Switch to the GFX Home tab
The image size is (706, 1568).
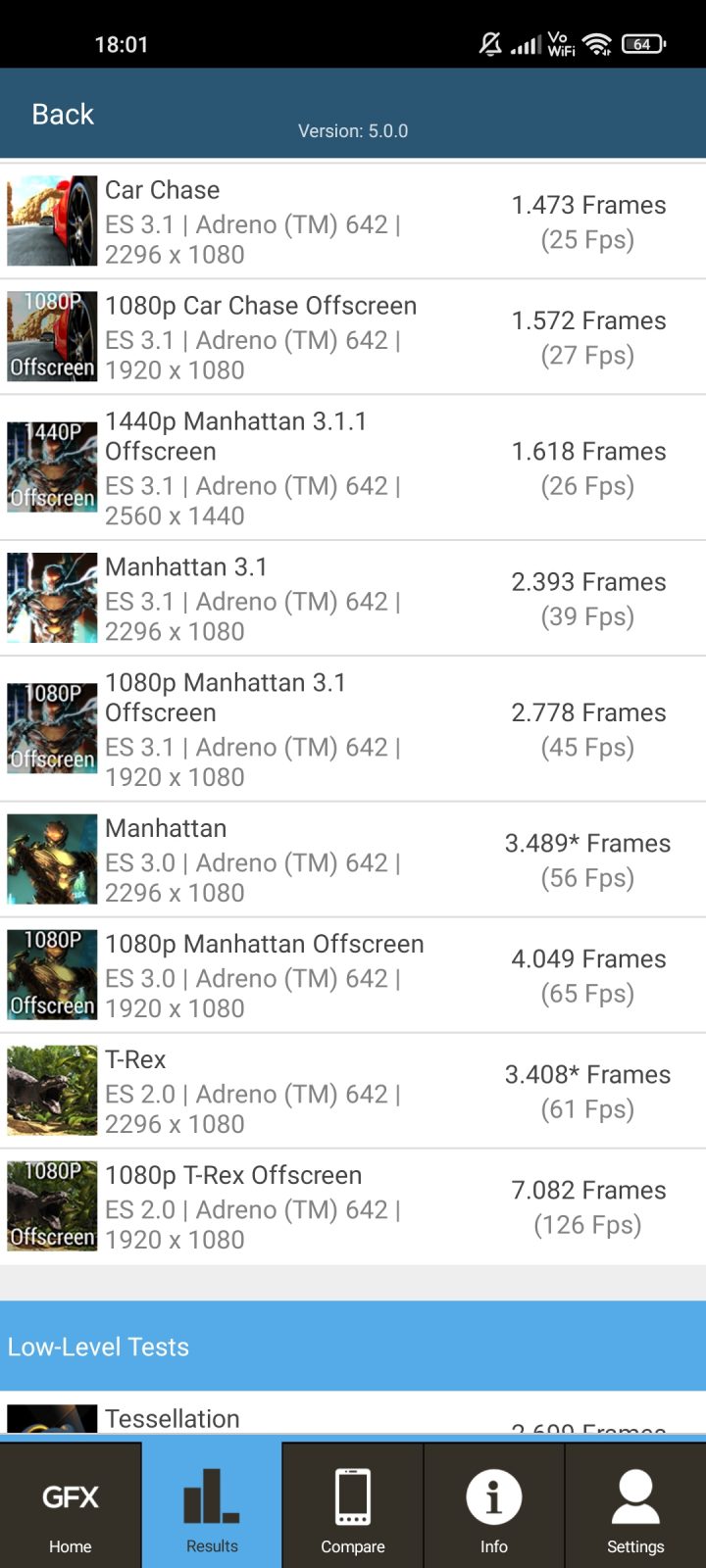click(x=71, y=1505)
